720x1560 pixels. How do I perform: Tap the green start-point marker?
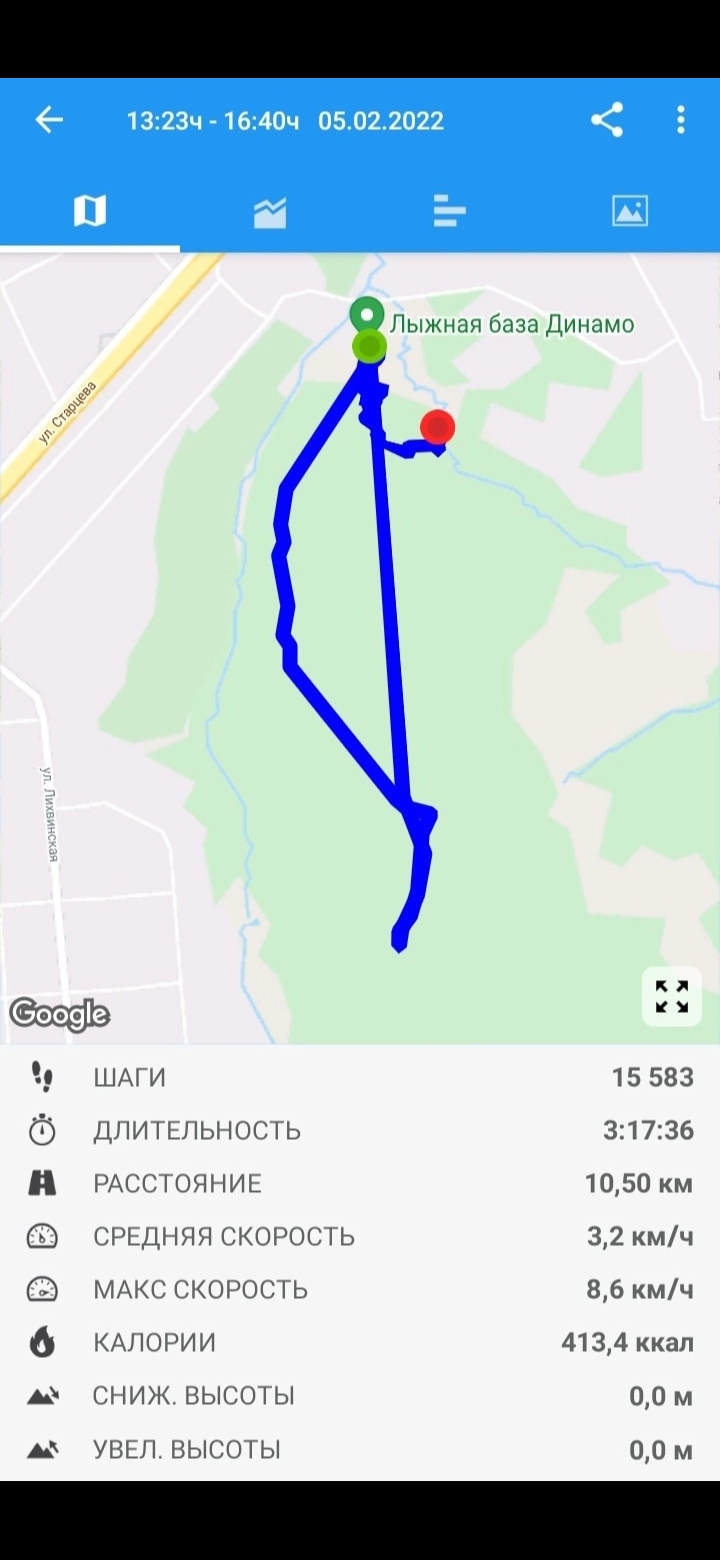click(370, 347)
